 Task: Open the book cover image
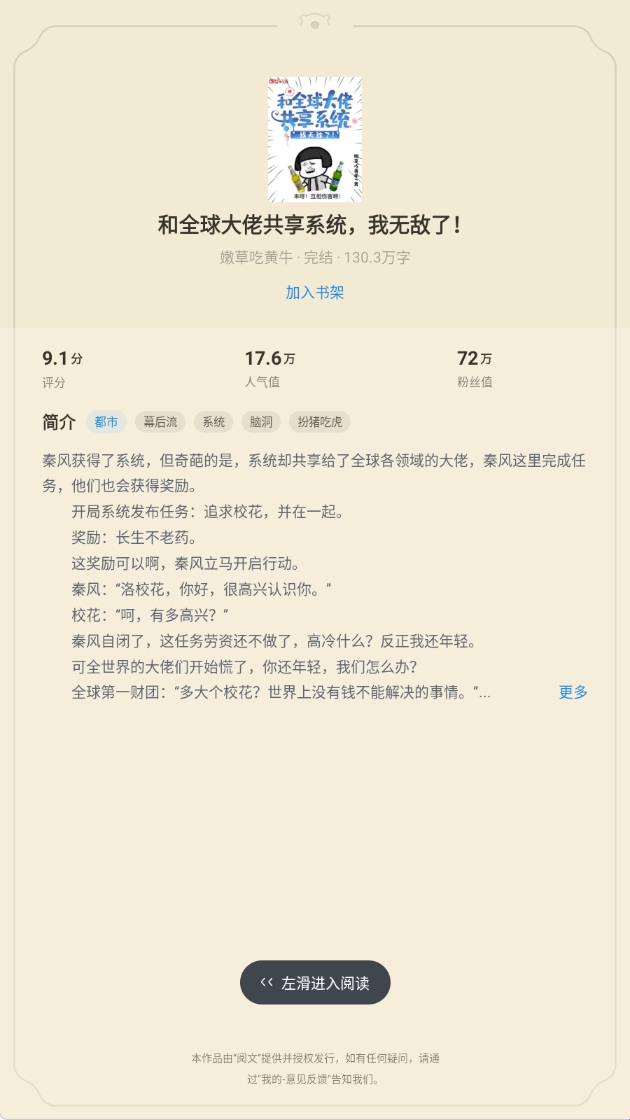click(x=315, y=139)
